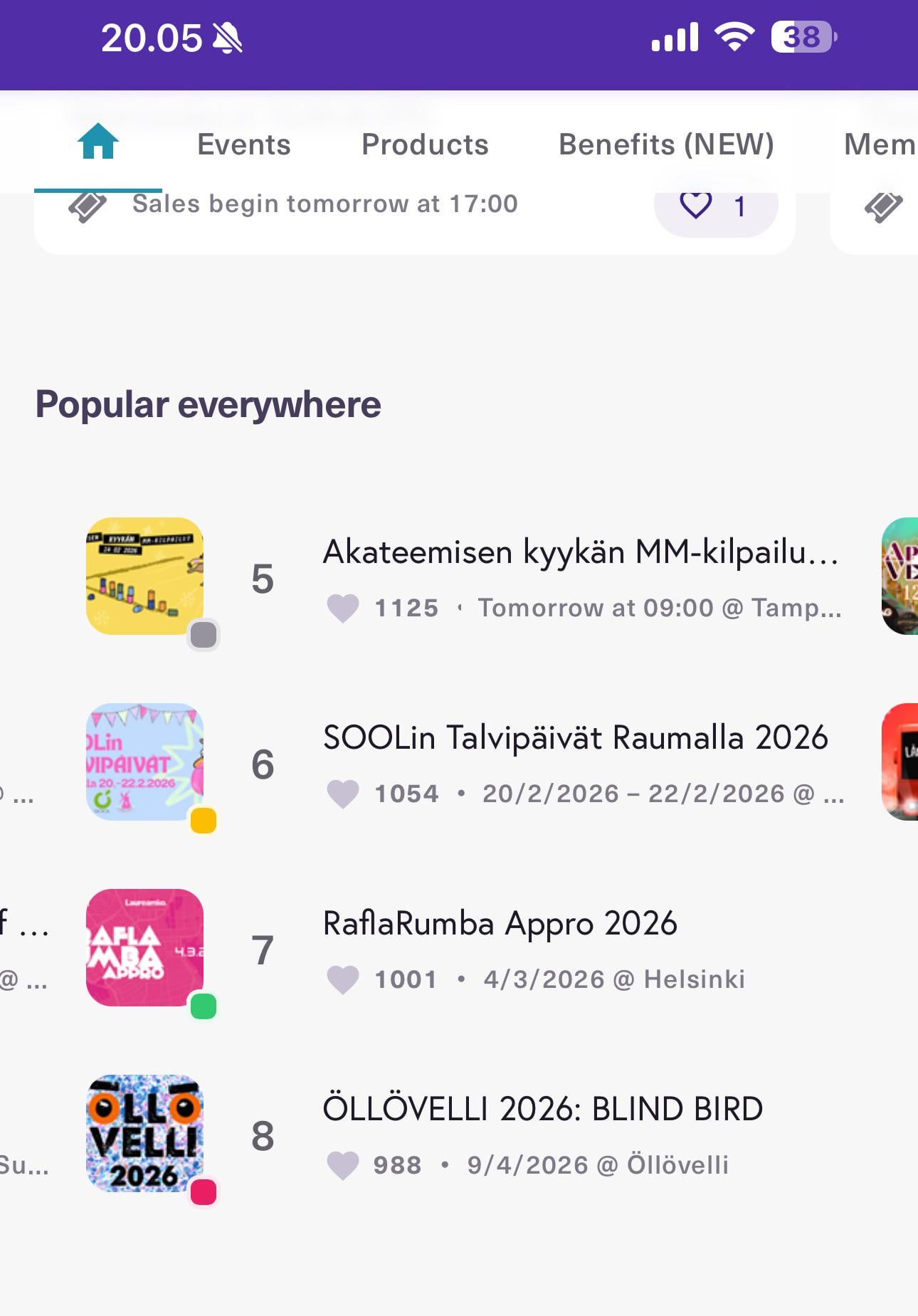Go to the home tab
This screenshot has height=1316, width=918.
click(98, 142)
